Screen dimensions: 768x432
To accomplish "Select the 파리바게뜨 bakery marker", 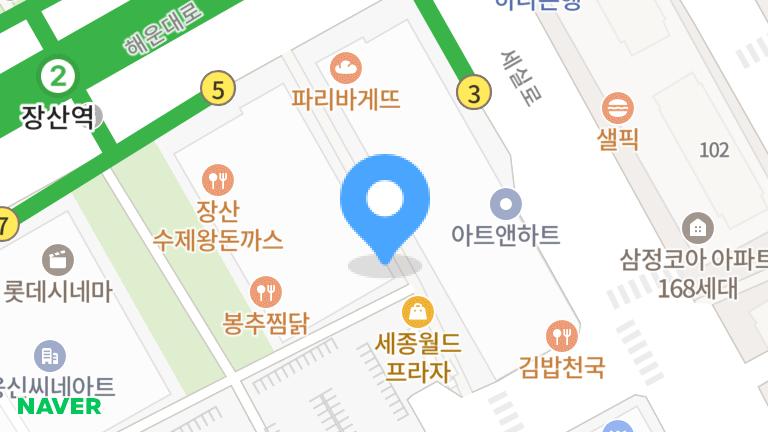I will tap(346, 69).
